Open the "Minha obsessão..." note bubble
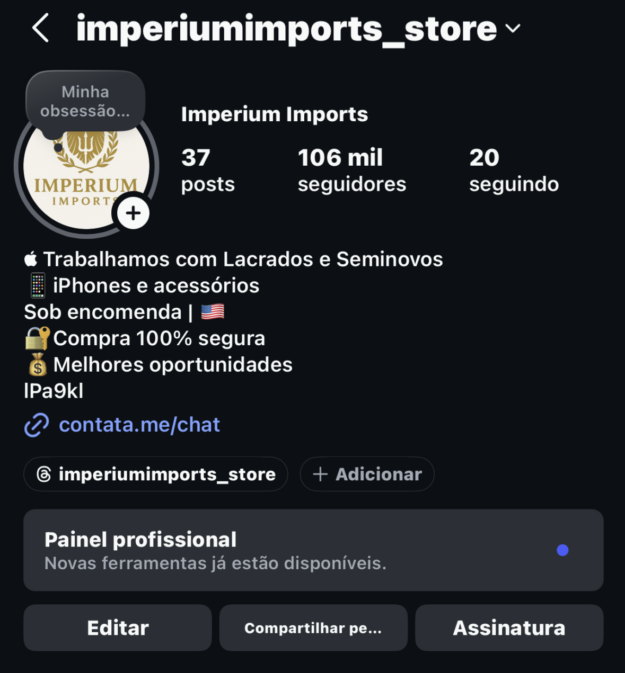This screenshot has width=625, height=673. [85, 102]
